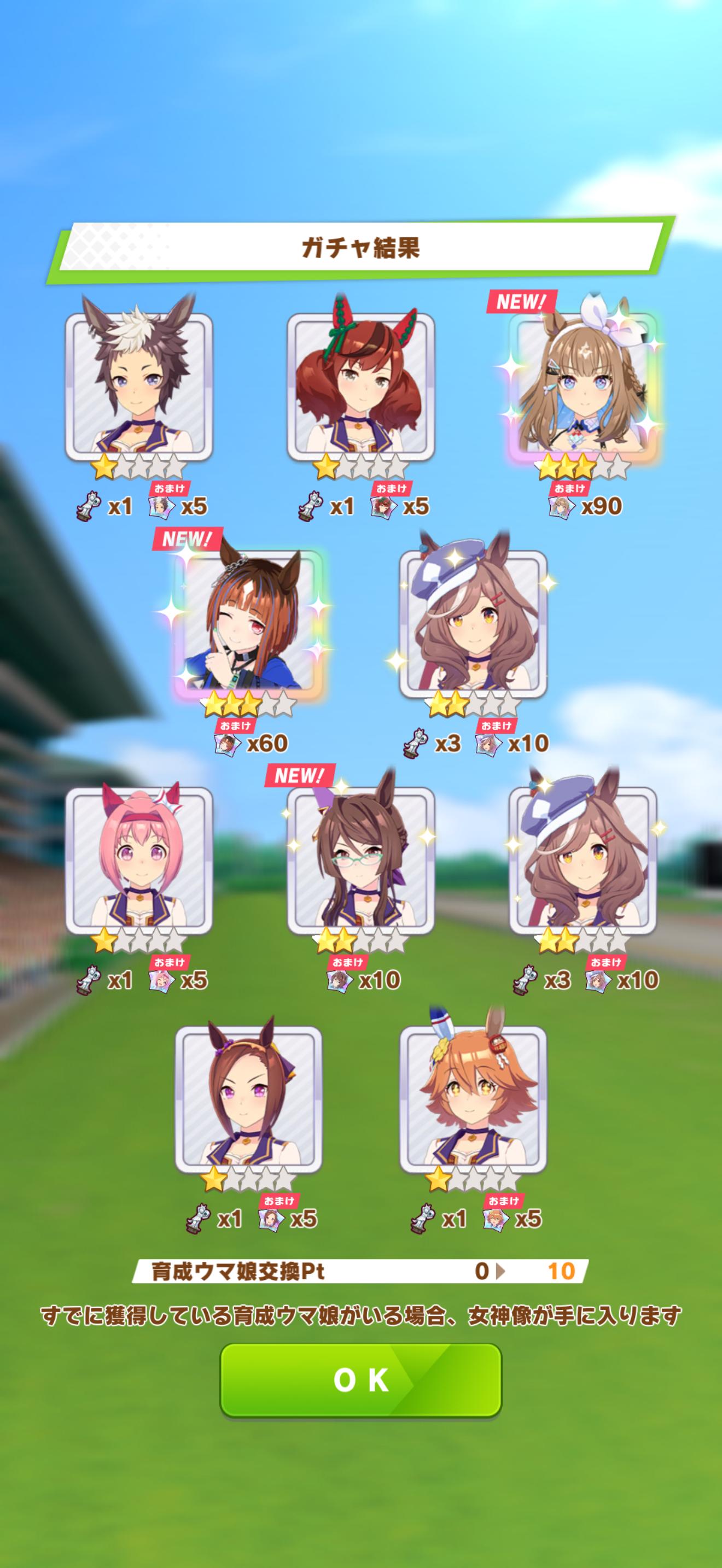Viewport: 722px width, 1568px height.
Task: Tap the green OK button
Action: [x=360, y=1379]
